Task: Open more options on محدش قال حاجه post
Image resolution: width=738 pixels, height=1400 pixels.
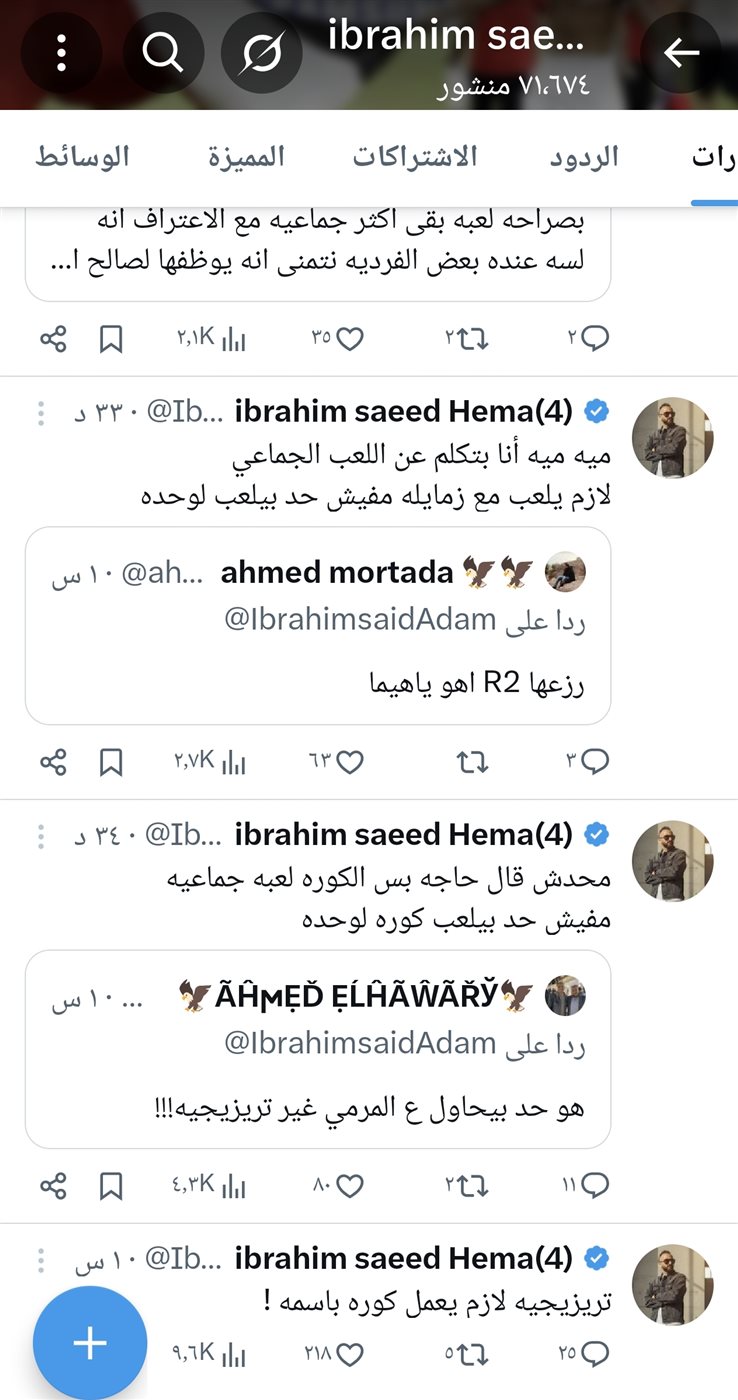Action: pos(41,835)
